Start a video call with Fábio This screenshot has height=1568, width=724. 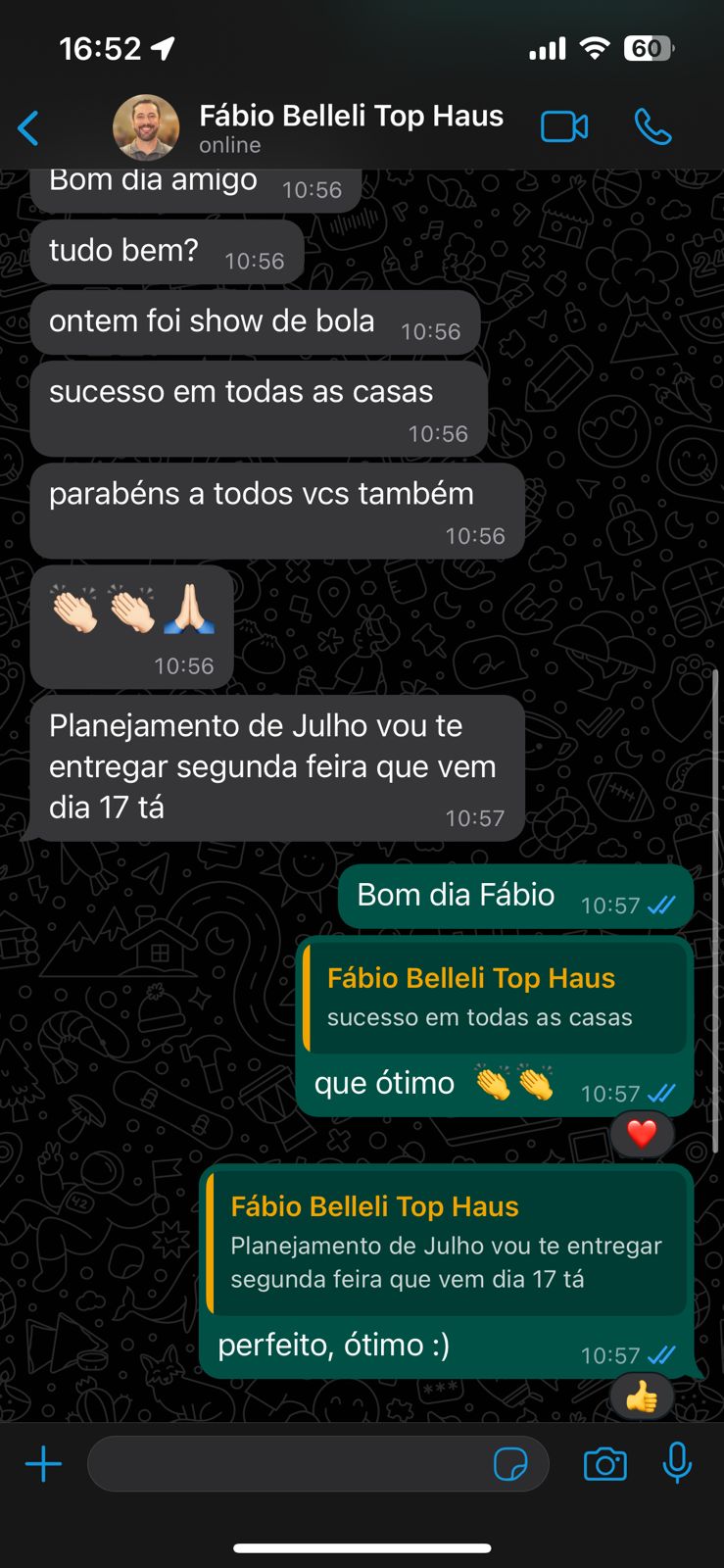(564, 127)
